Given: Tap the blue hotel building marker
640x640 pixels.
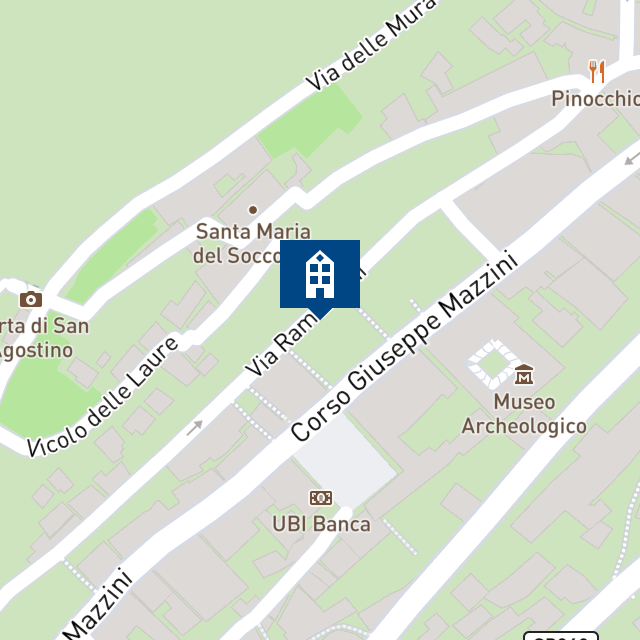Looking at the screenshot, I should [320, 274].
